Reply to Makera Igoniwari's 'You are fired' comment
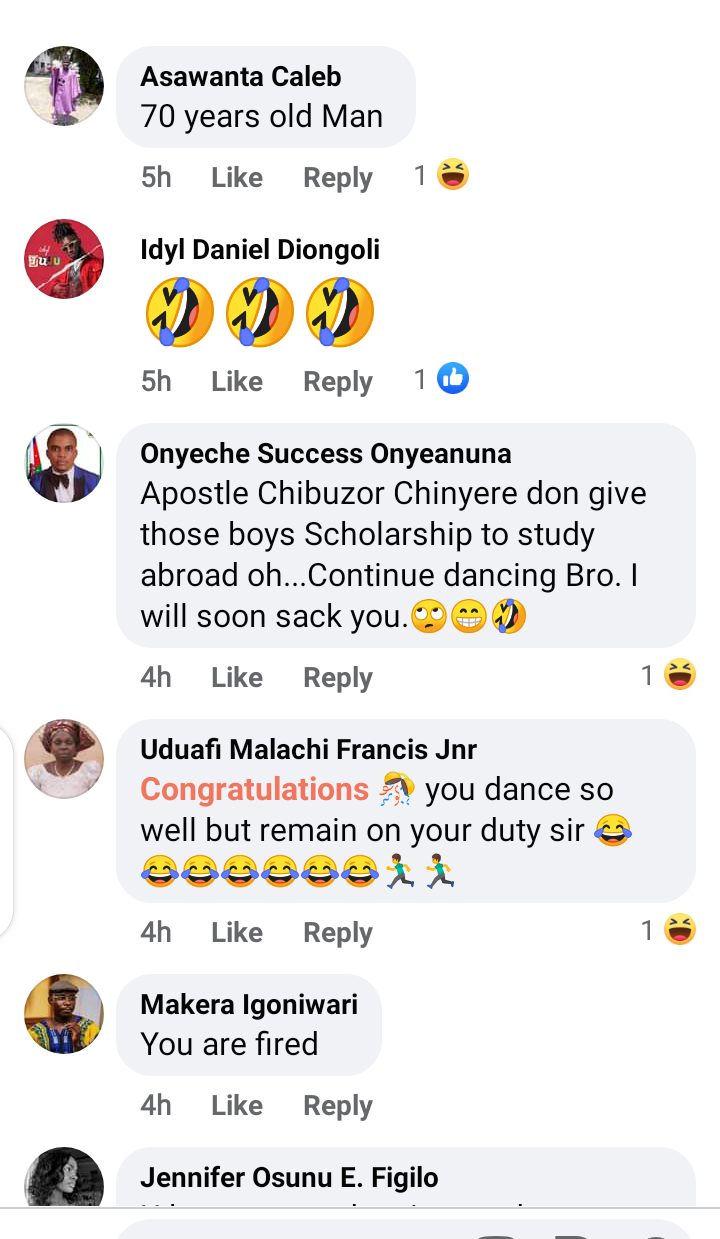The image size is (720, 1239). (x=337, y=1105)
